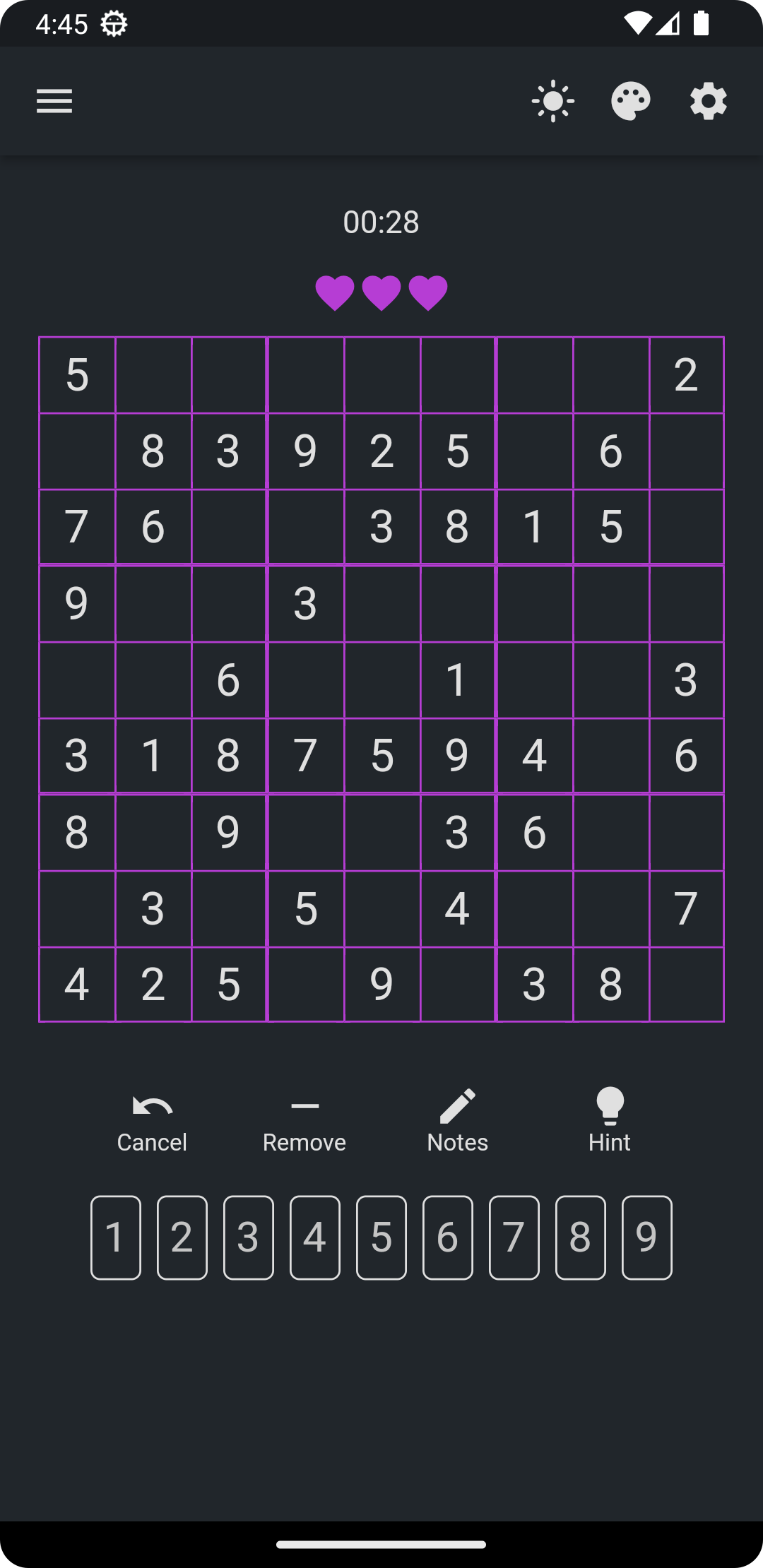This screenshot has width=763, height=1568.
Task: Select number 4 on the keypad
Action: point(315,1237)
